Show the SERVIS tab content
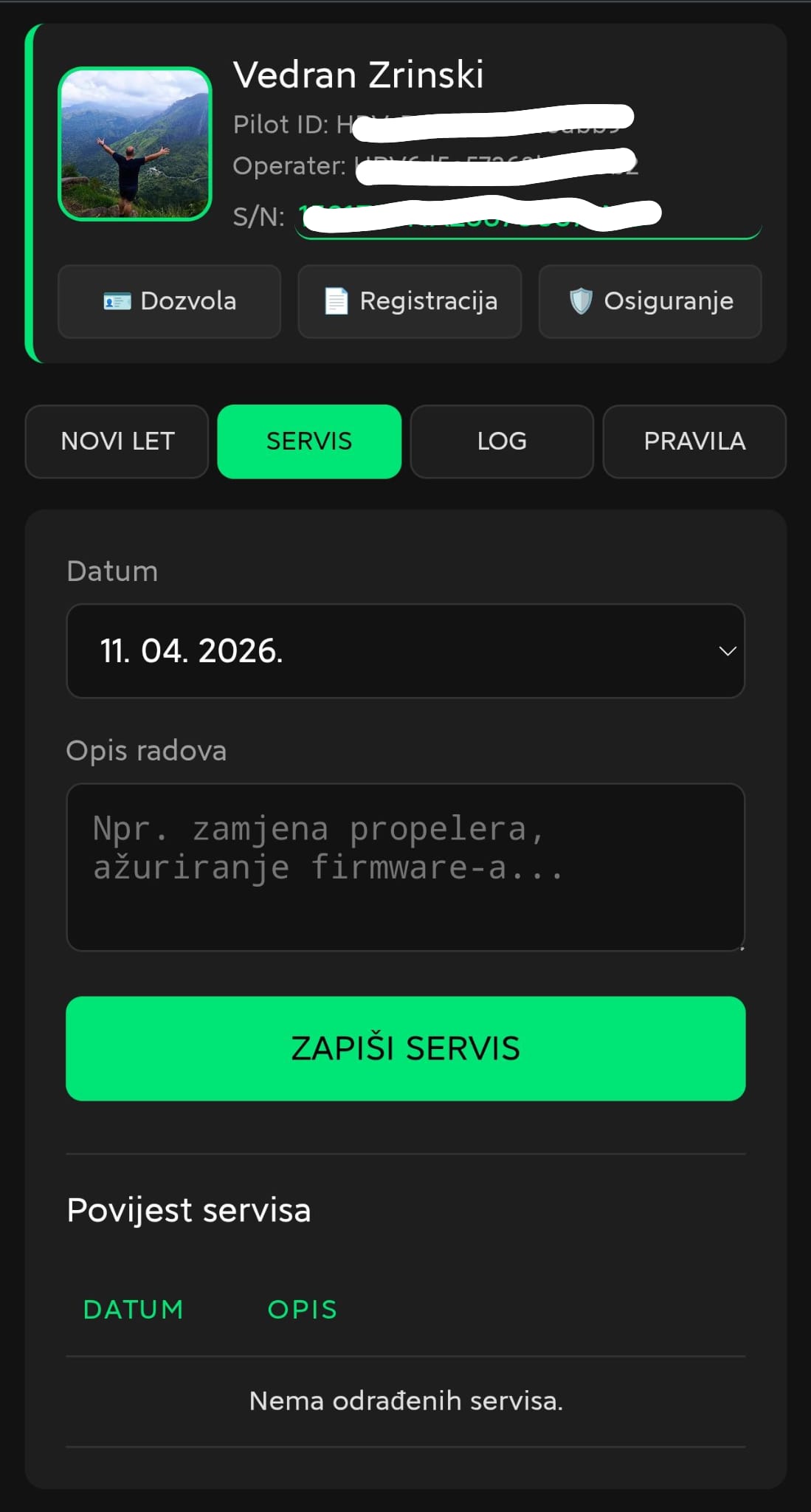This screenshot has height=1512, width=811. [x=308, y=441]
